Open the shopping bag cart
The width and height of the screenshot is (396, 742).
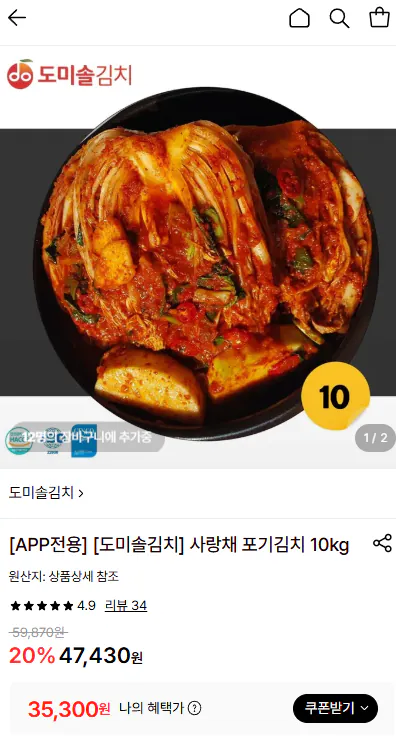point(379,18)
